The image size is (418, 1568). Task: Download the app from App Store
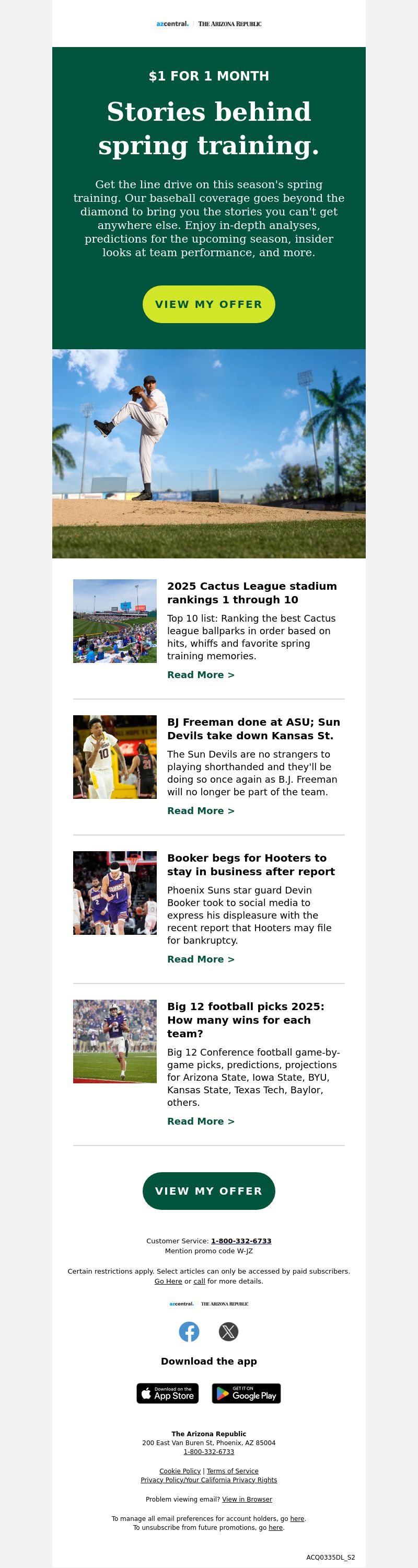pyautogui.click(x=168, y=1393)
